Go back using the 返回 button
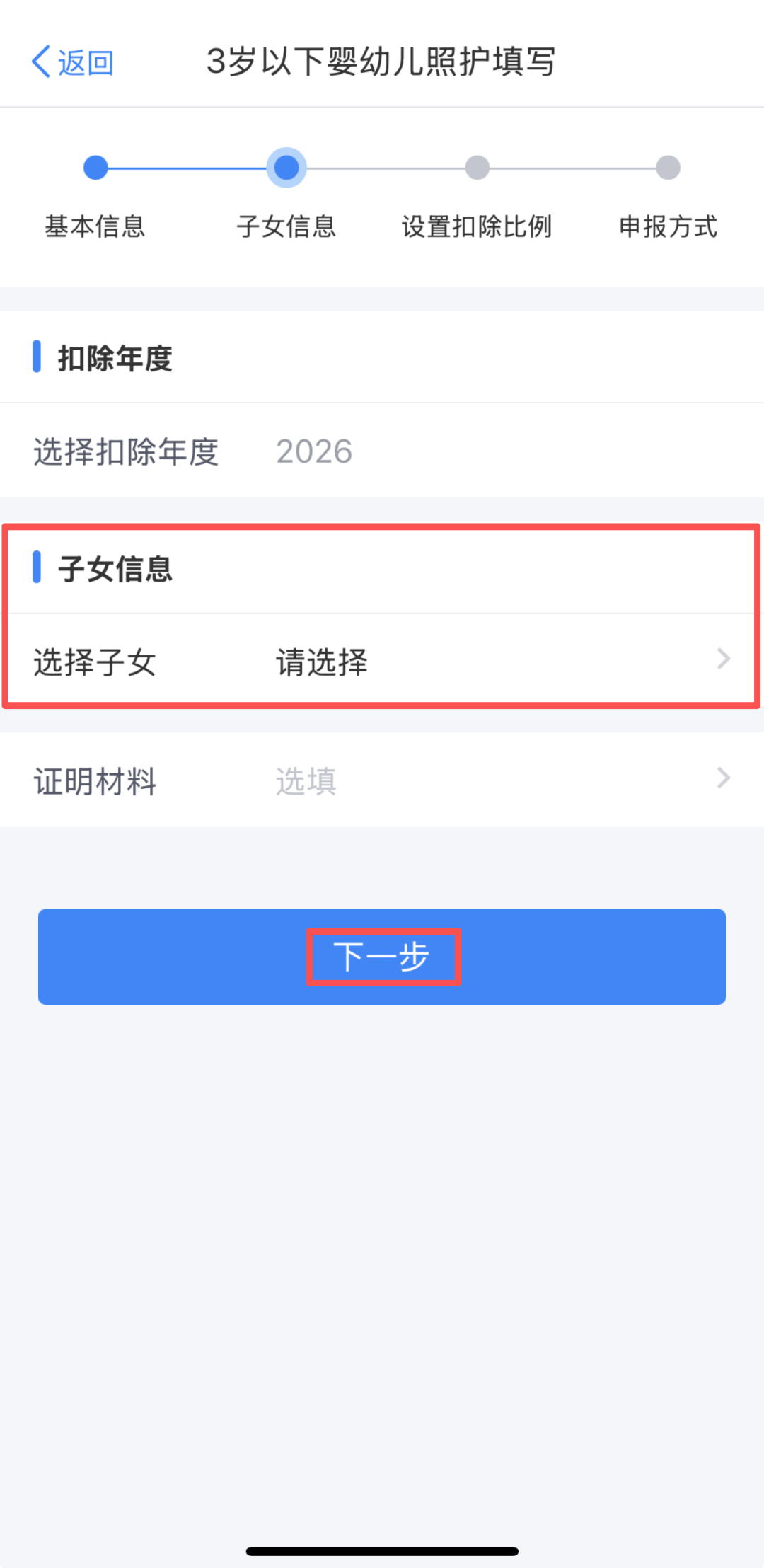The width and height of the screenshot is (764, 1568). point(72,62)
